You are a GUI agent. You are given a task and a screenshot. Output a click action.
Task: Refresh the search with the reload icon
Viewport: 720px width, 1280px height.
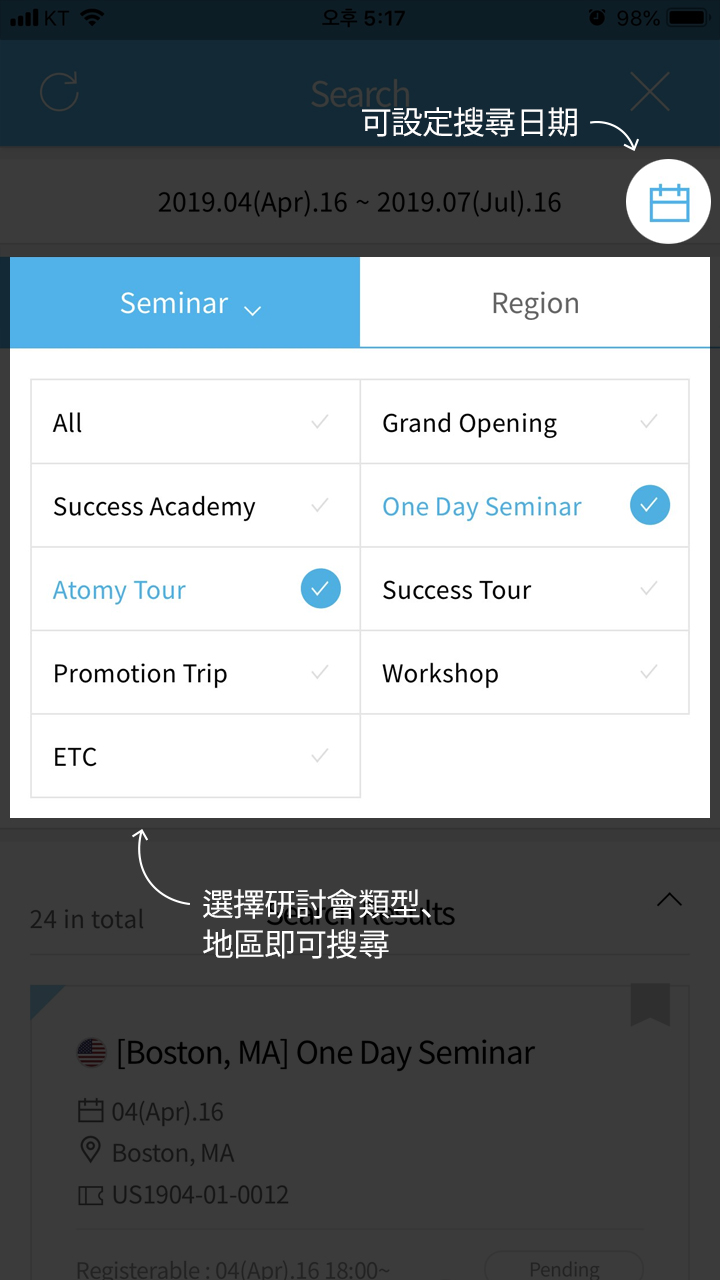point(59,92)
